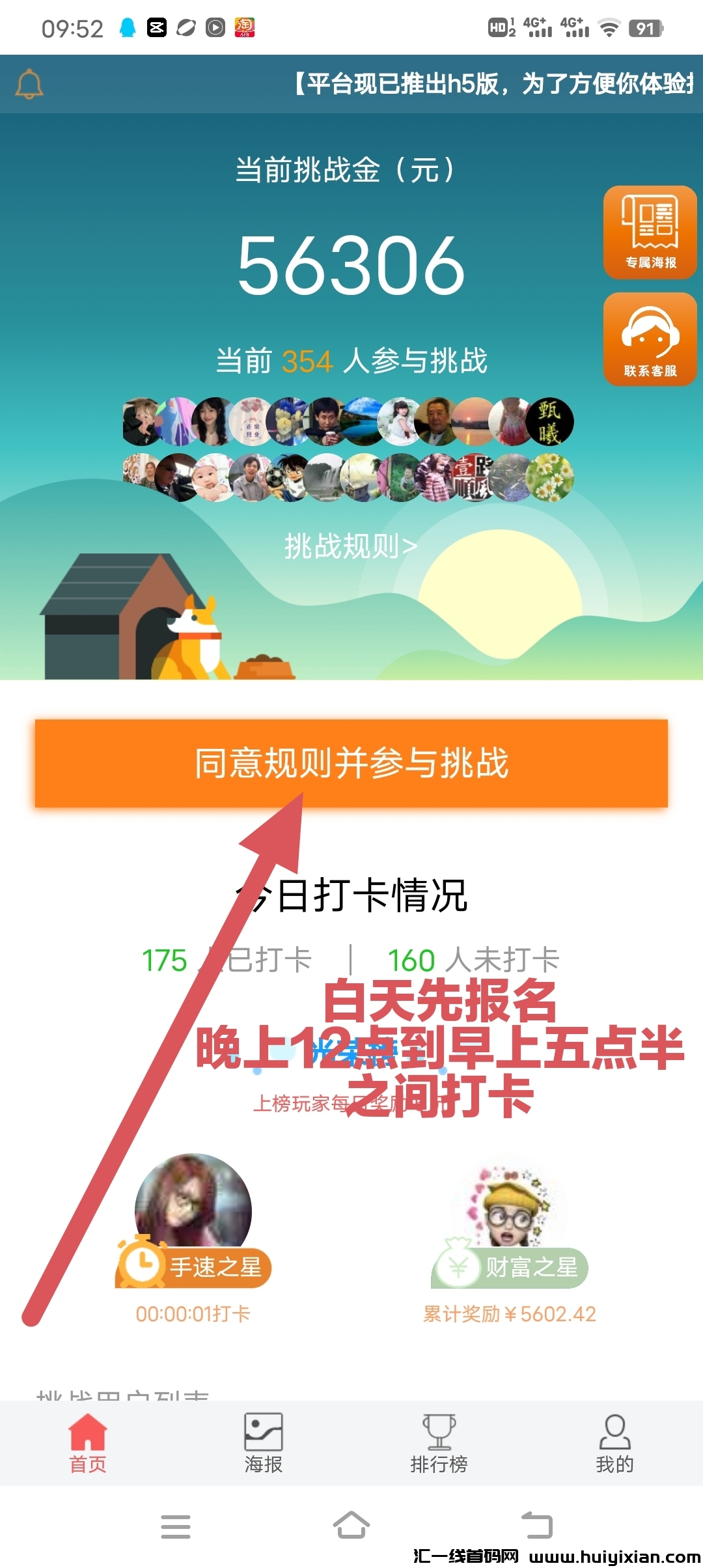Tap the 同意规则并参与挑战 button
The image size is (703, 1568).
click(351, 763)
